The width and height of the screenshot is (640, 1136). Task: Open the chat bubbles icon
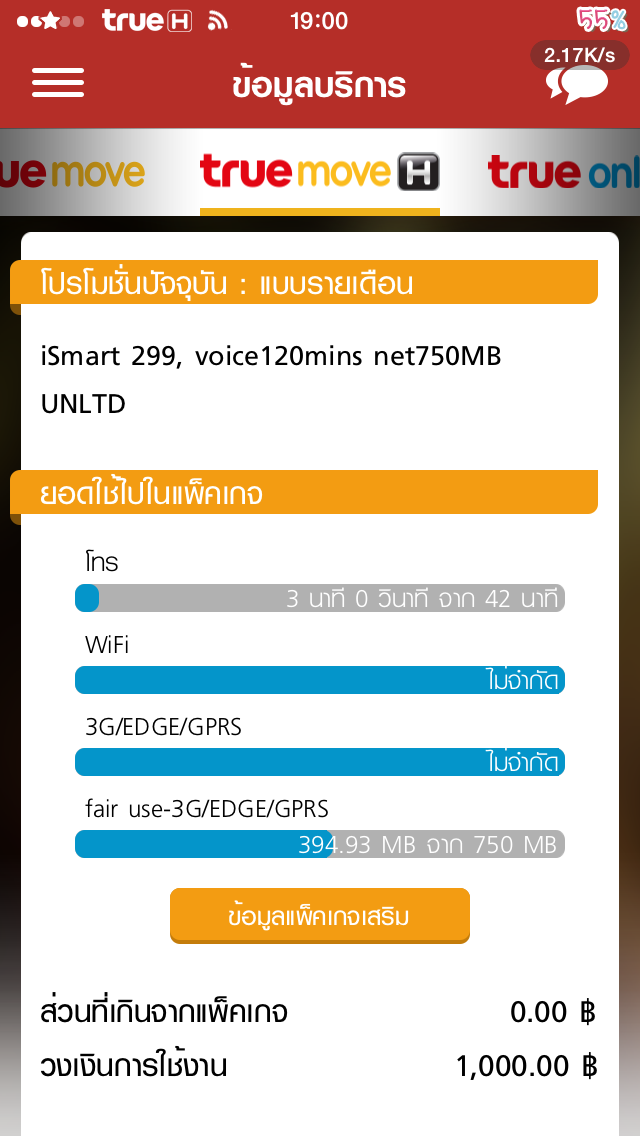coord(577,84)
